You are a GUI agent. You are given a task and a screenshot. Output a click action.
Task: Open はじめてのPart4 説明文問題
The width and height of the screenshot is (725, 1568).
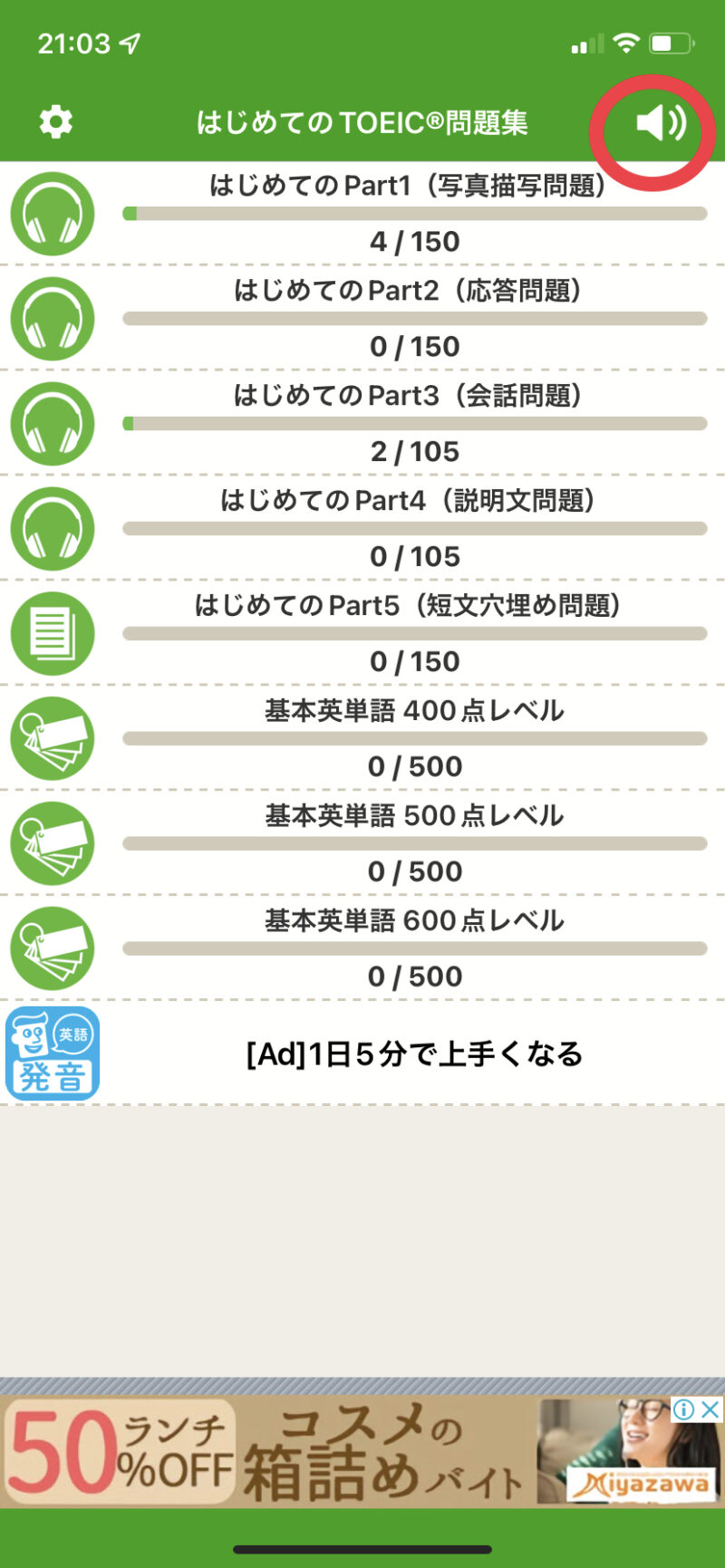tap(362, 529)
